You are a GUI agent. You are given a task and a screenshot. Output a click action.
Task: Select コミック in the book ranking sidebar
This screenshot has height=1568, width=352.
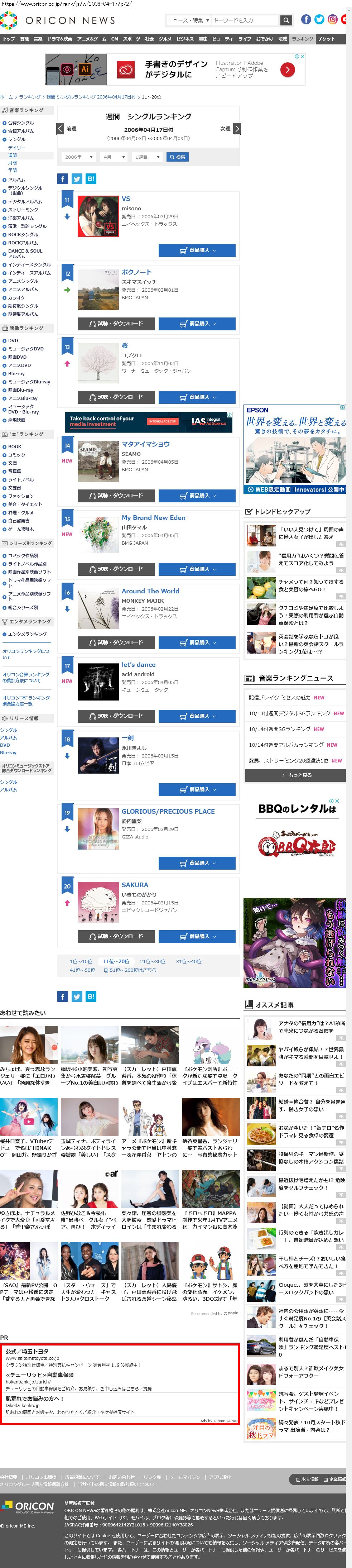(16, 455)
